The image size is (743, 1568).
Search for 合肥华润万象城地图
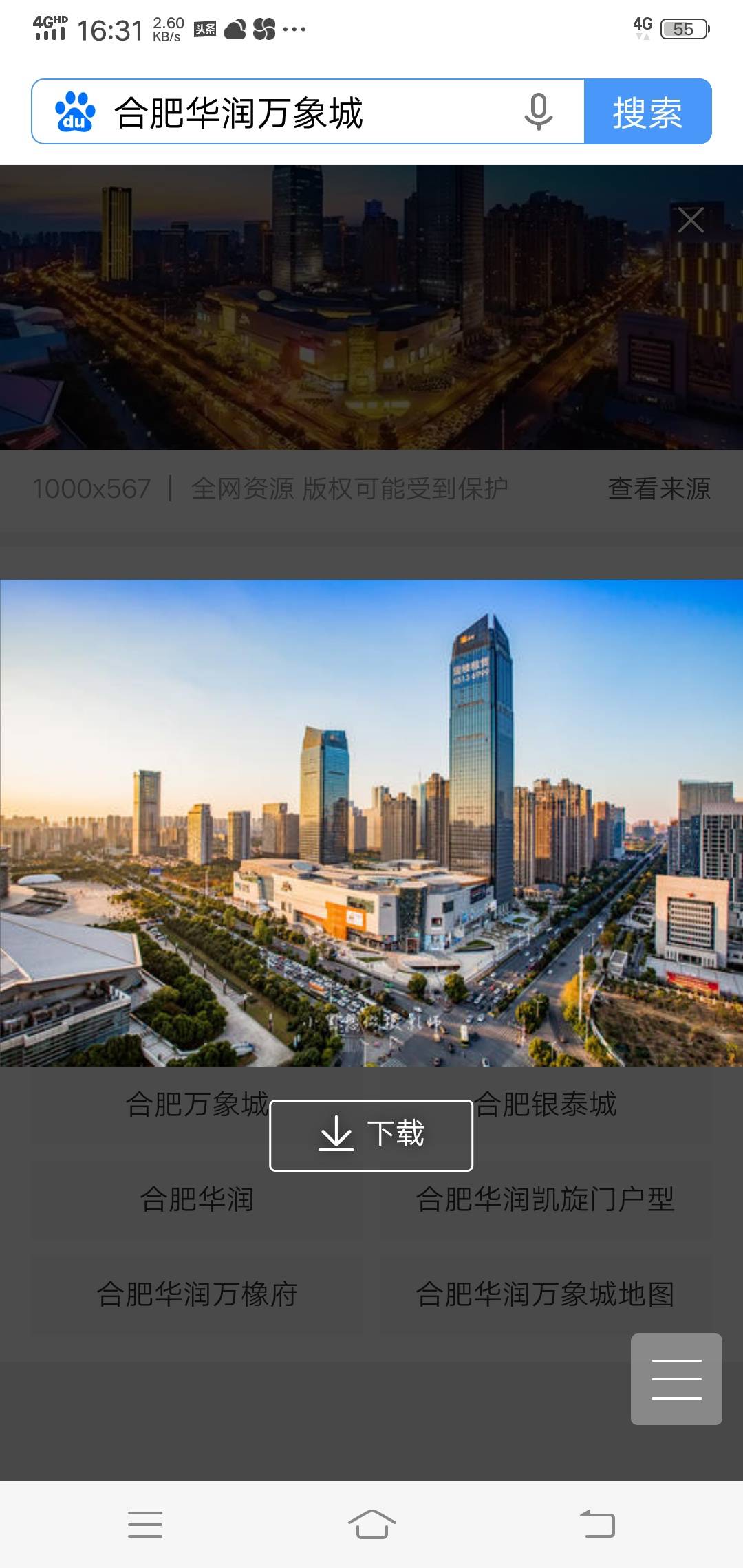(x=544, y=1294)
